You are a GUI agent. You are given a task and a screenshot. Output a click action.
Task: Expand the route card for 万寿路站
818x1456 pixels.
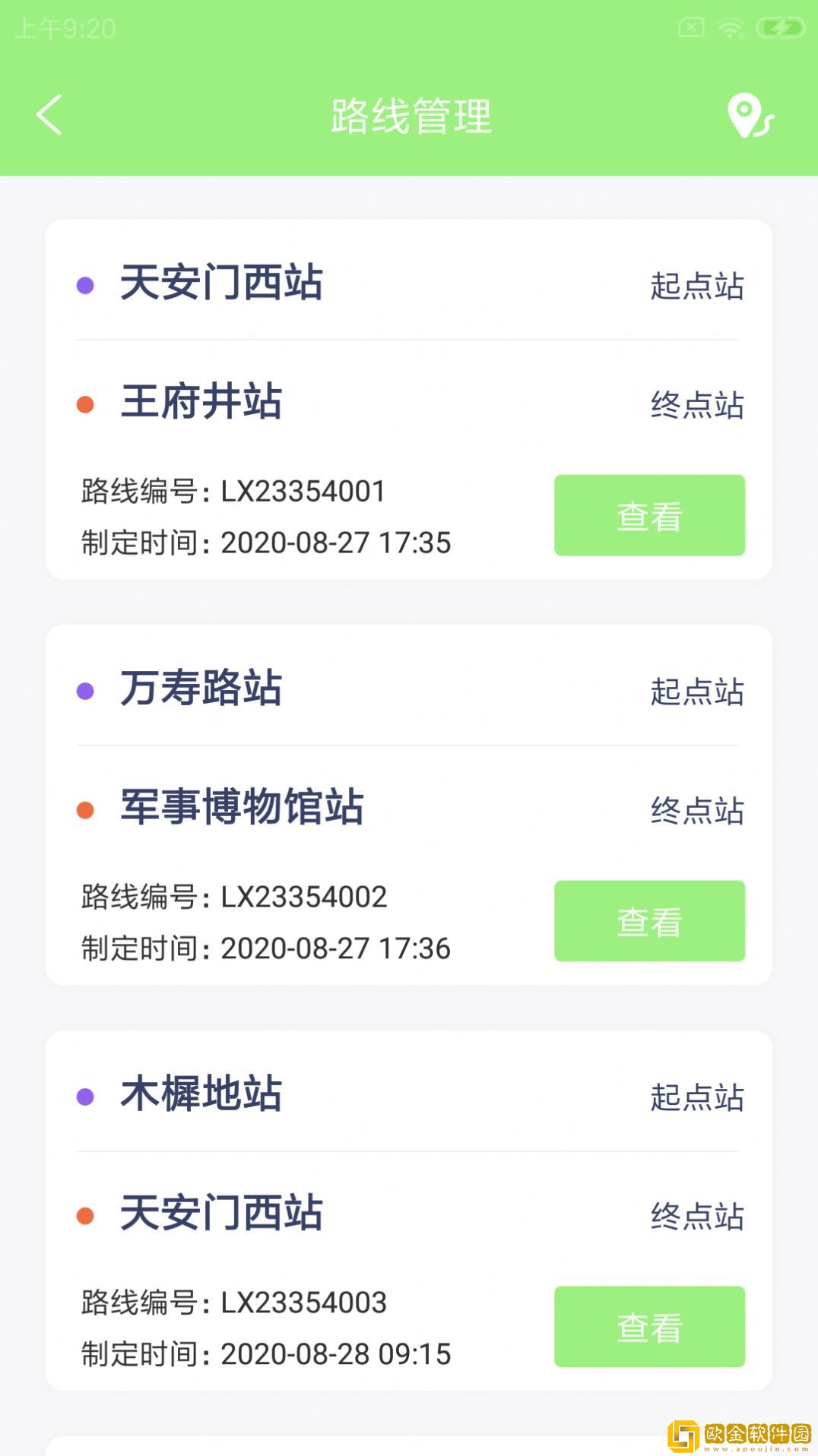click(x=650, y=920)
